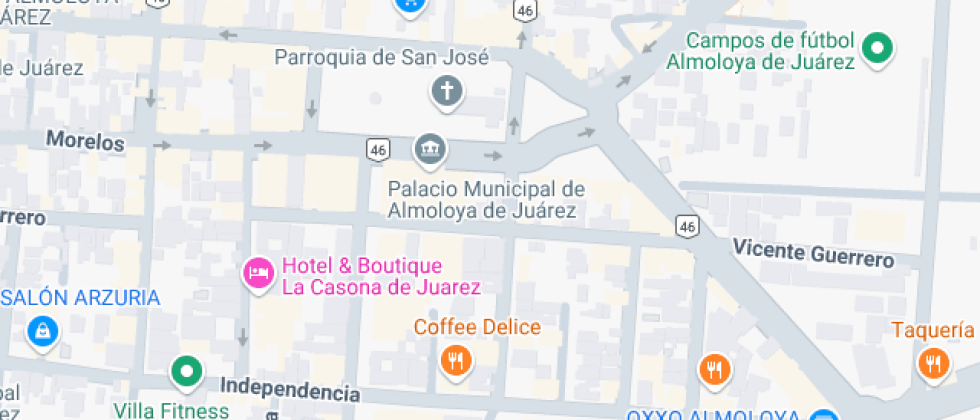The image size is (980, 420).
Task: View Coffee Delice restaurant pin
Action: [x=456, y=361]
